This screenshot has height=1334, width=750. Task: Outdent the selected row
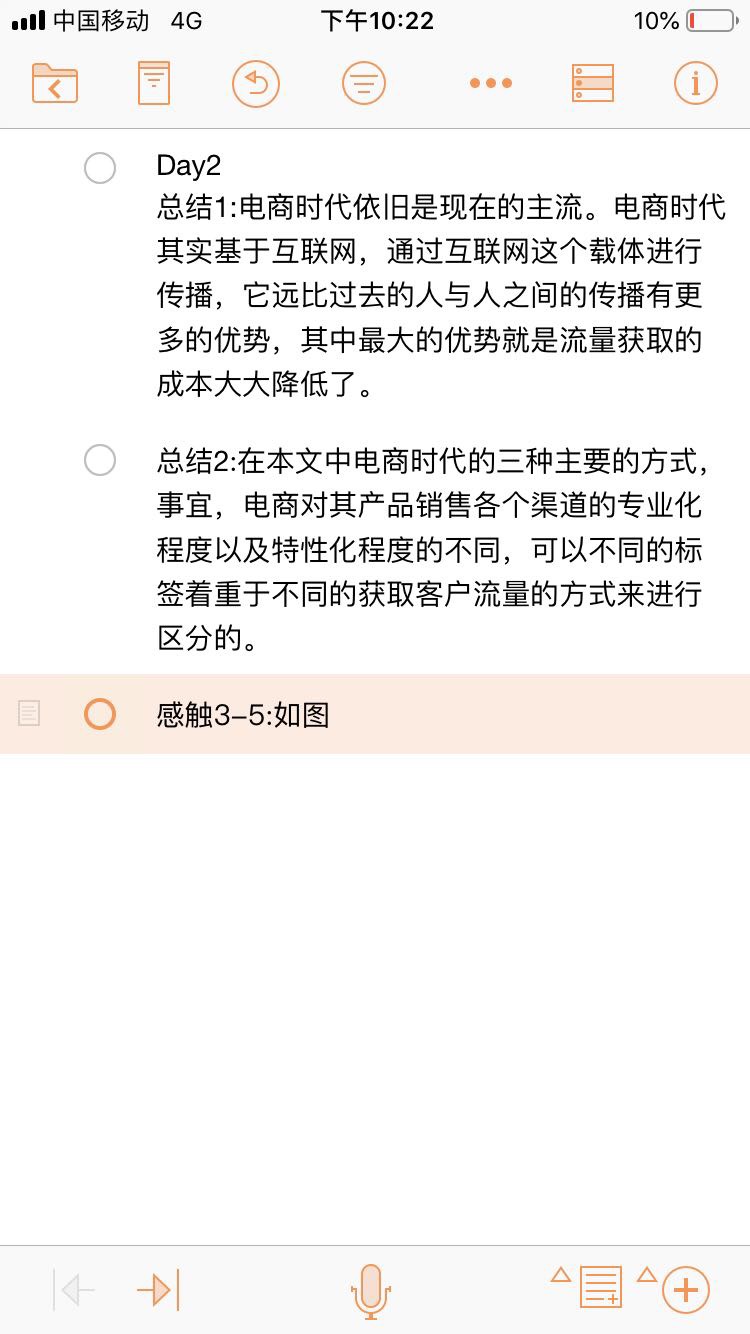click(74, 1290)
